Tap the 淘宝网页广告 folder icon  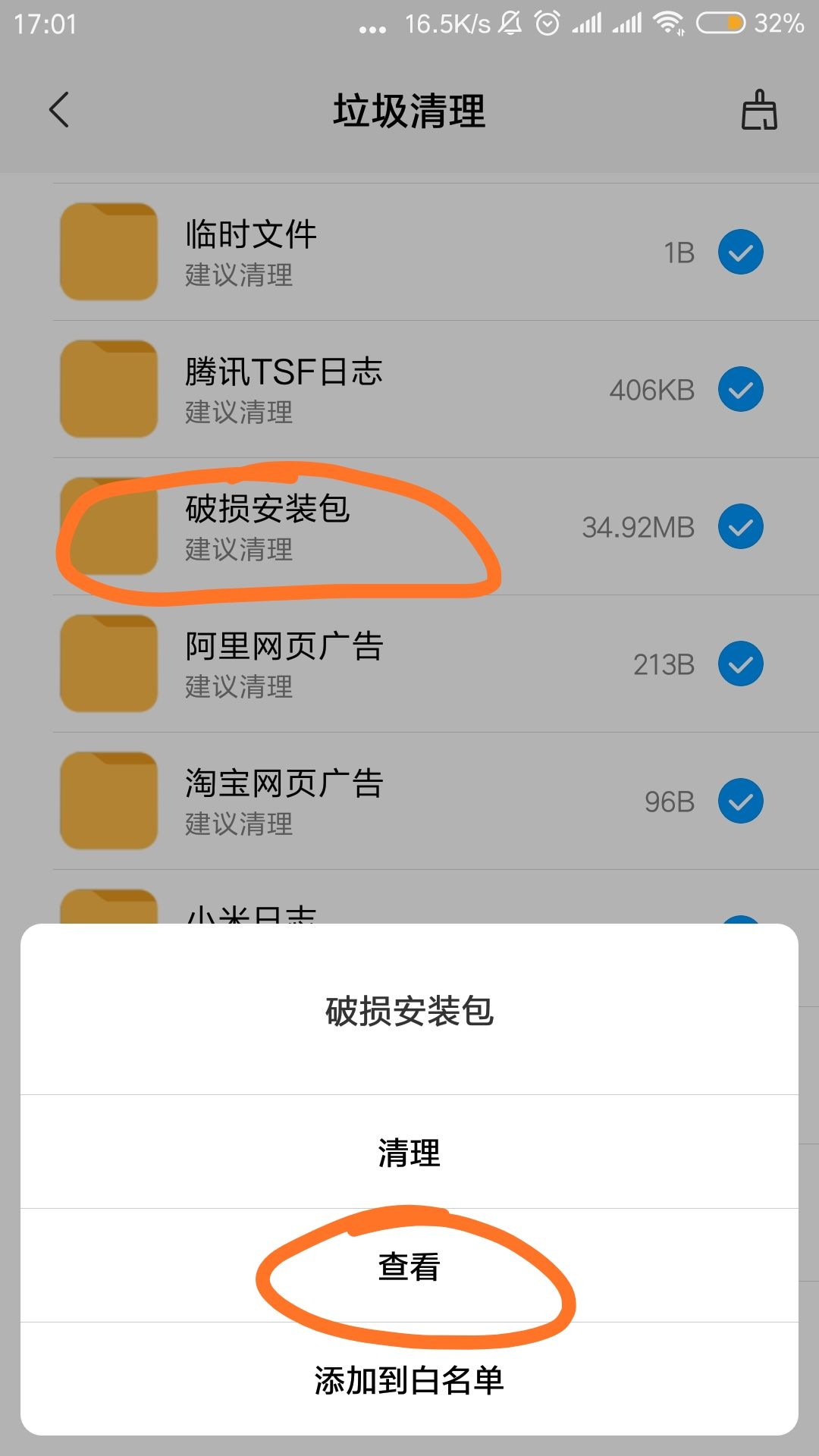pyautogui.click(x=108, y=802)
